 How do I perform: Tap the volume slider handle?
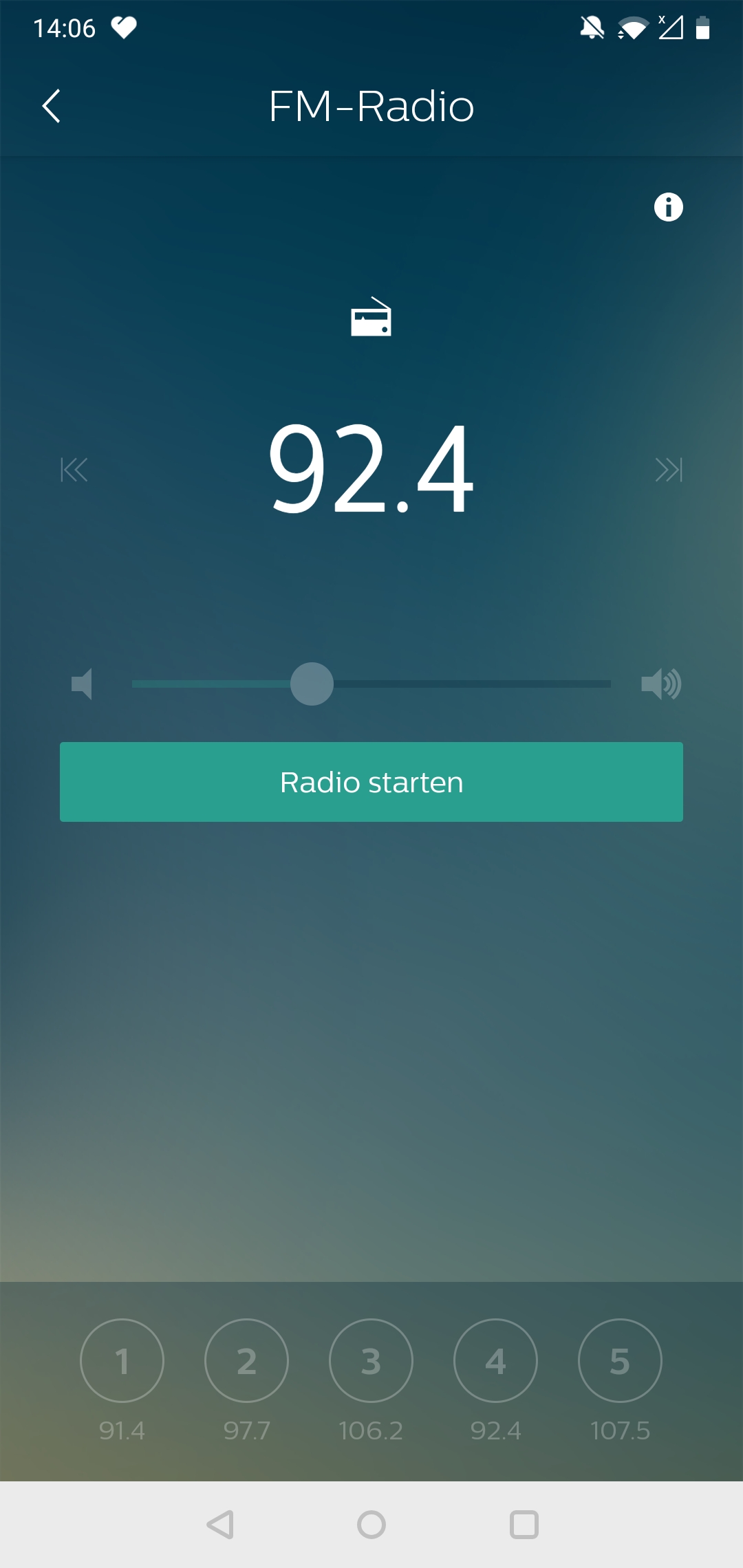312,684
